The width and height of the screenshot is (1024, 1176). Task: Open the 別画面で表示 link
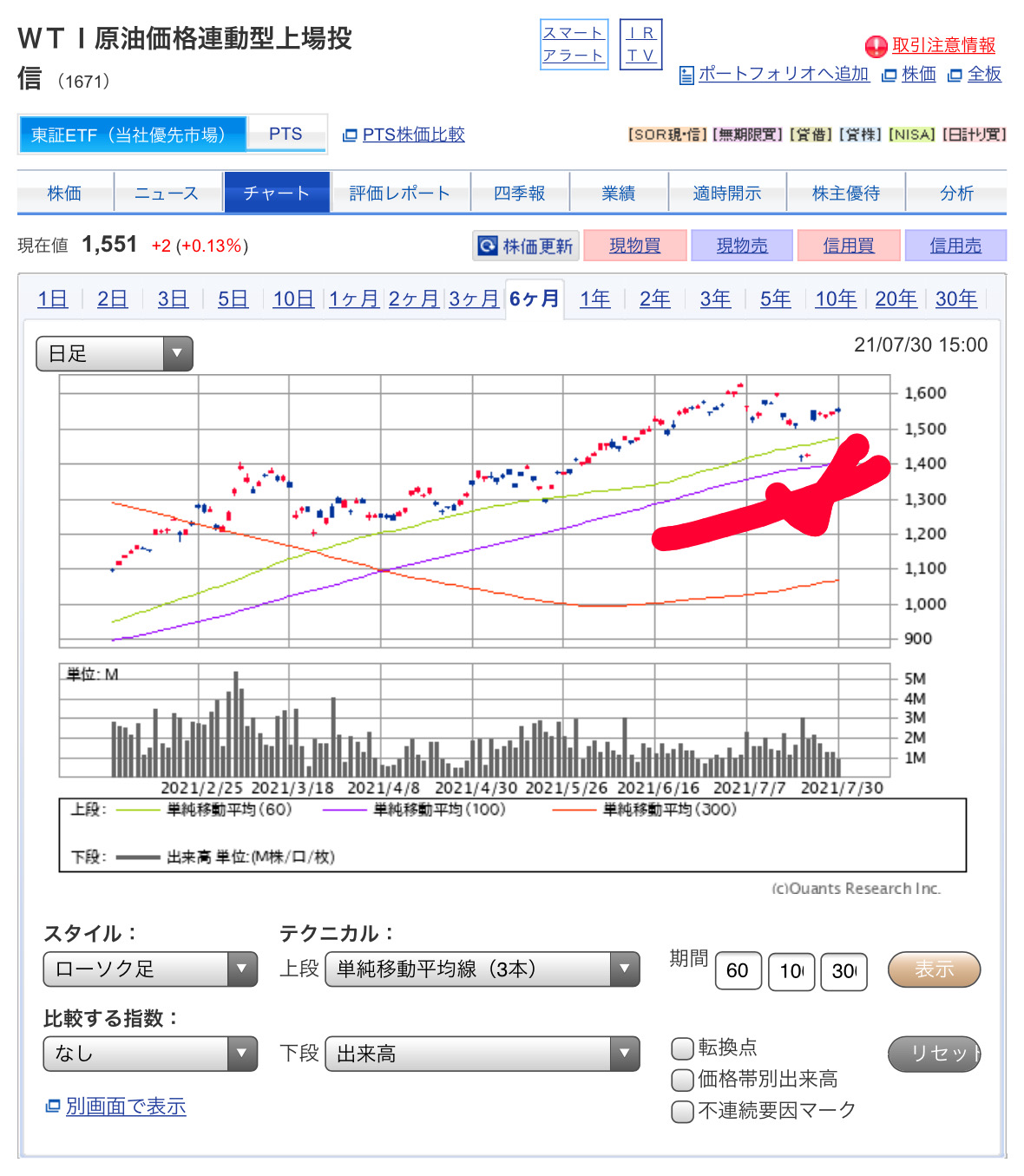pyautogui.click(x=125, y=1107)
